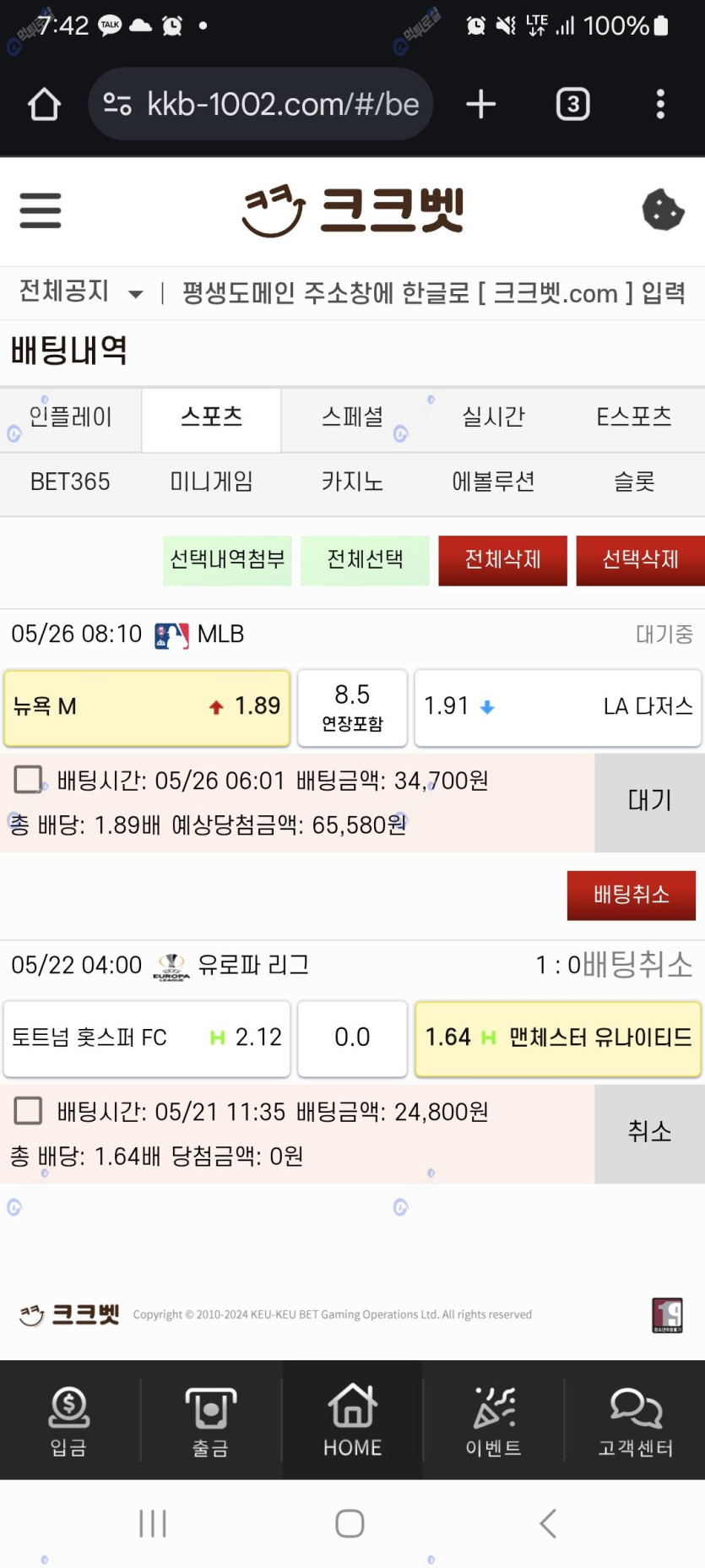
Task: Delete all bets with 전체삭제
Action: 502,560
